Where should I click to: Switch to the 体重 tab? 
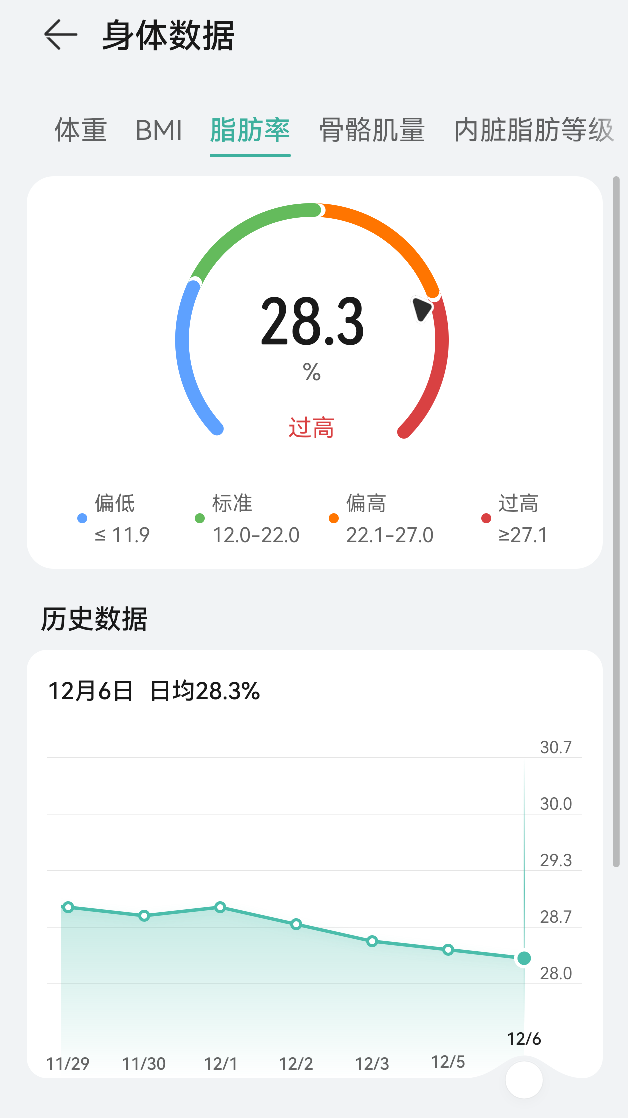81,130
